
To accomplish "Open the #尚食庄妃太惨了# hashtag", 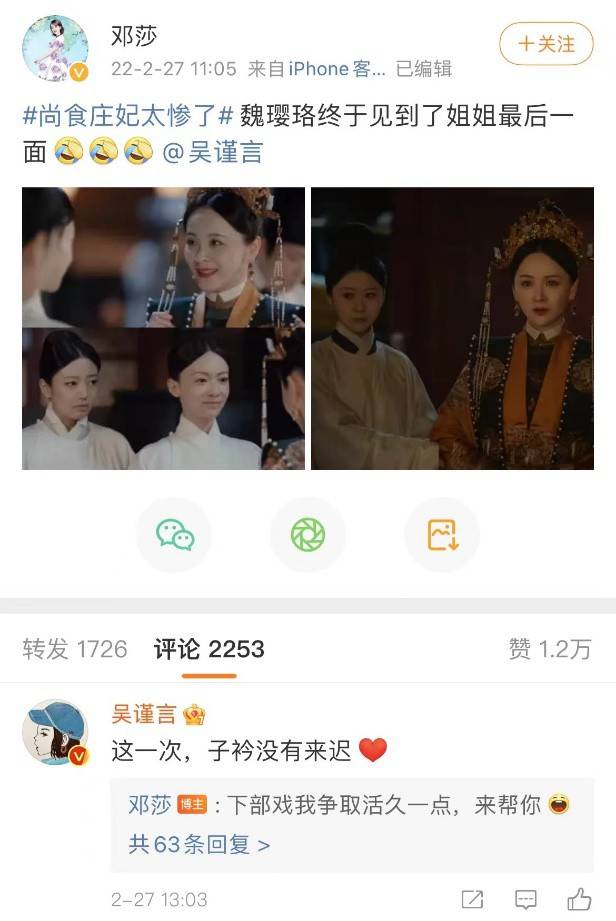I will coord(127,116).
